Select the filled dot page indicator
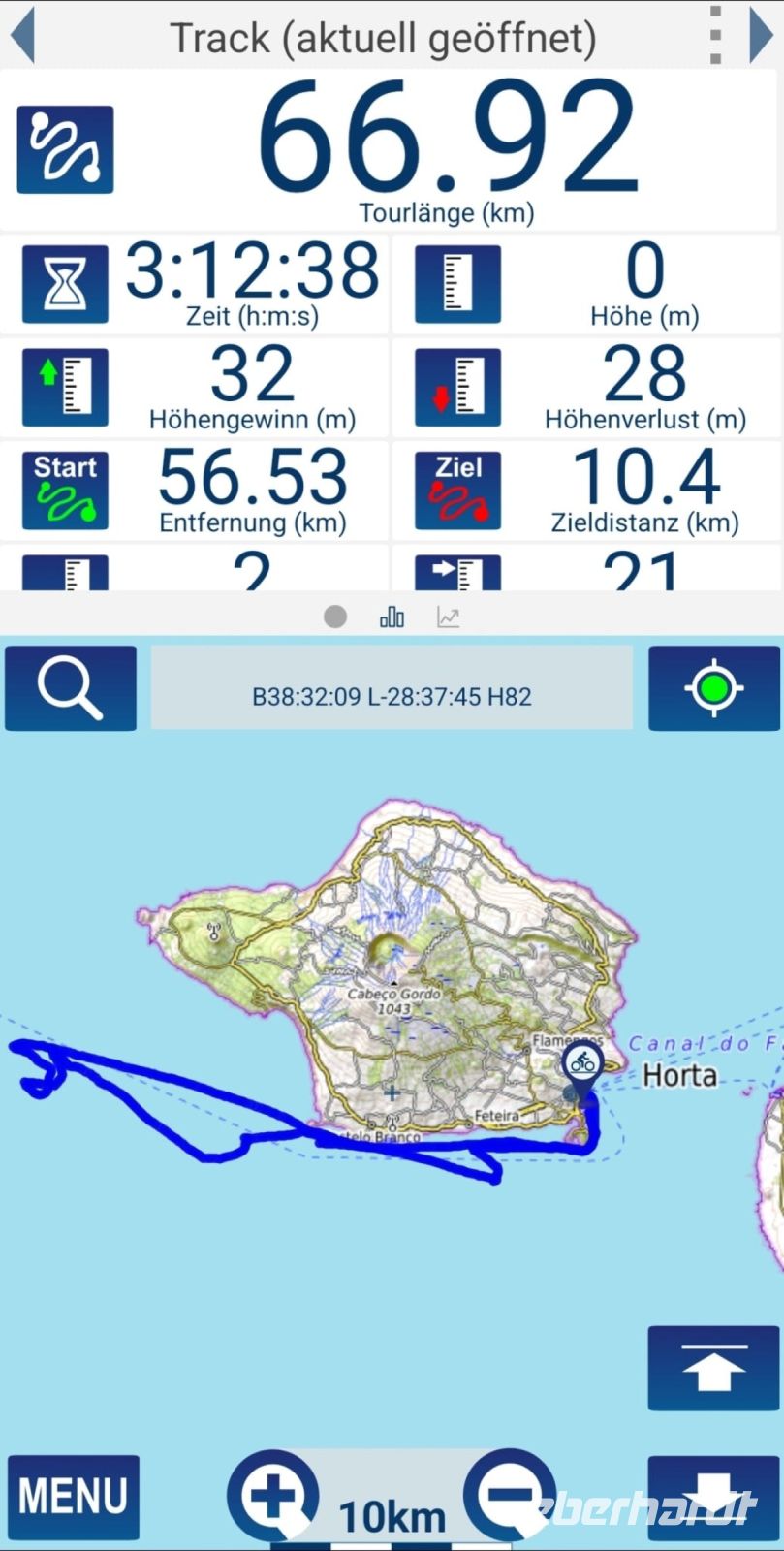 pyautogui.click(x=334, y=616)
